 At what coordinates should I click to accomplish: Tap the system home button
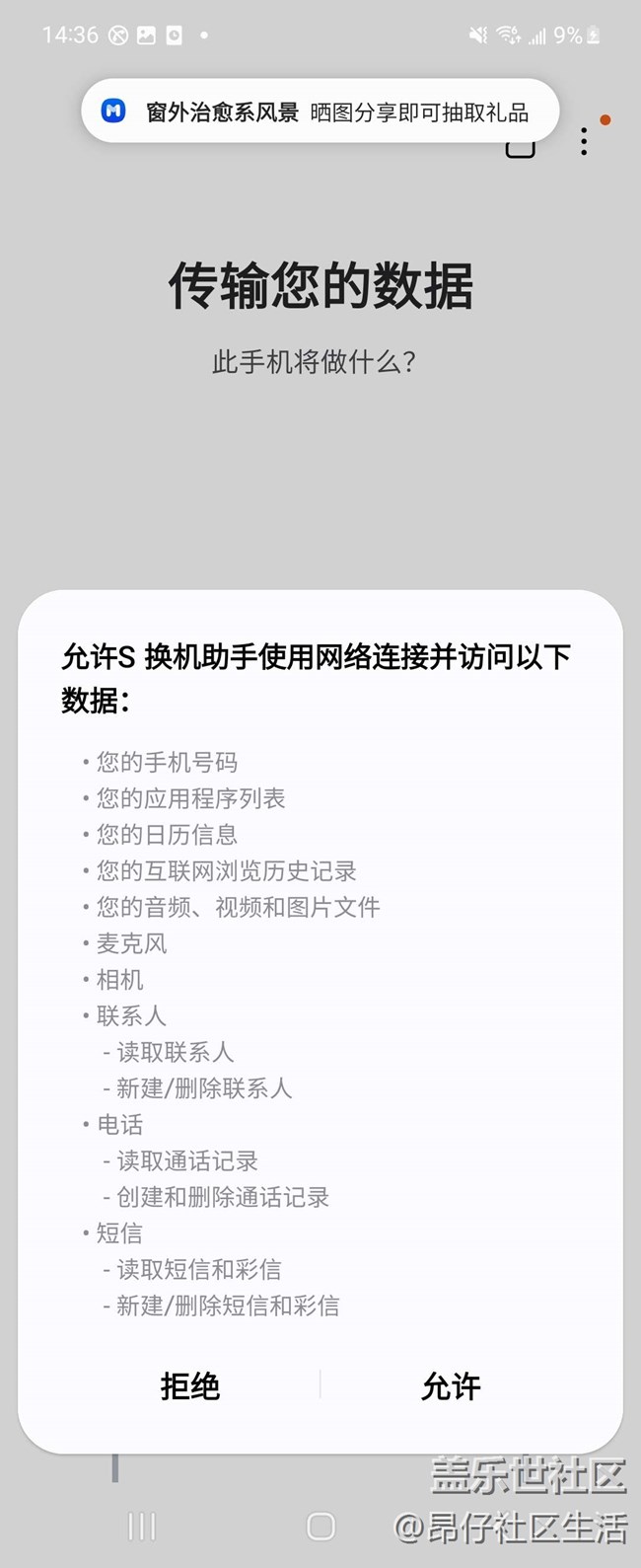[320, 1527]
